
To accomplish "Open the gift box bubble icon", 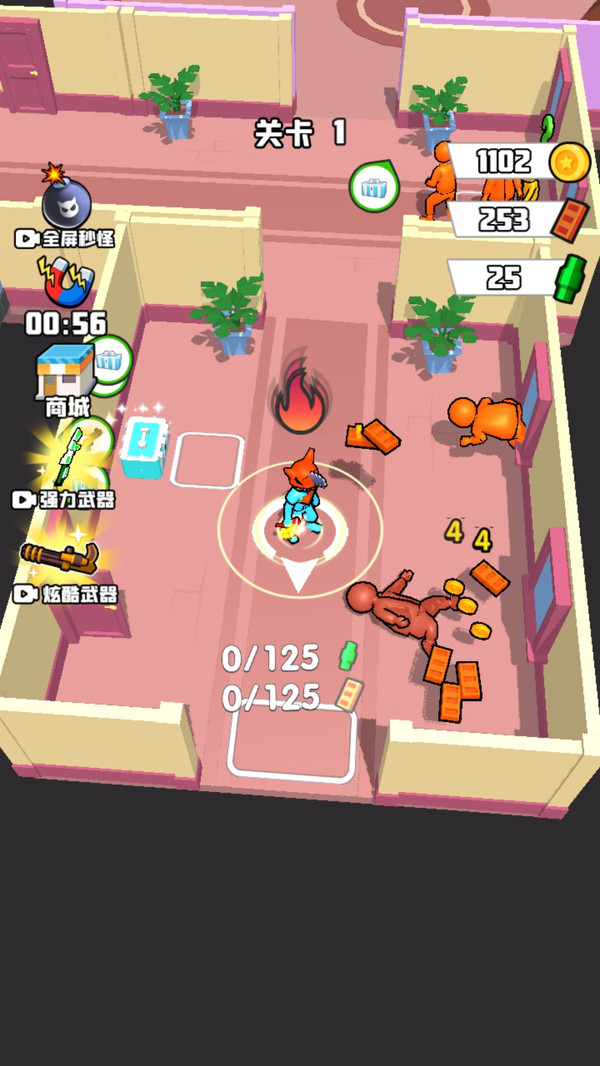I will pos(372,186).
